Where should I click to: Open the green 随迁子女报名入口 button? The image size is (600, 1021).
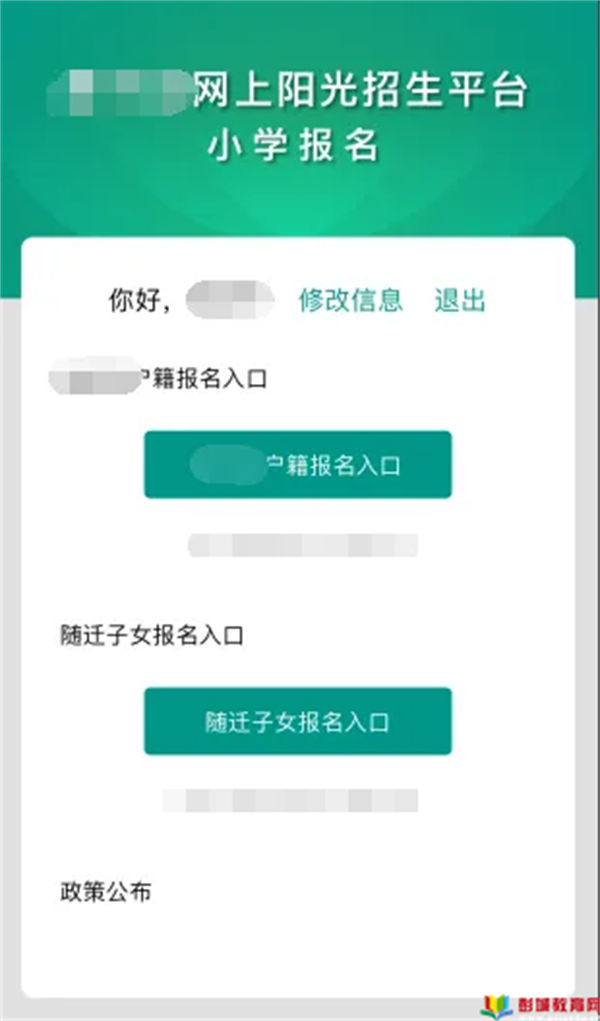[298, 721]
